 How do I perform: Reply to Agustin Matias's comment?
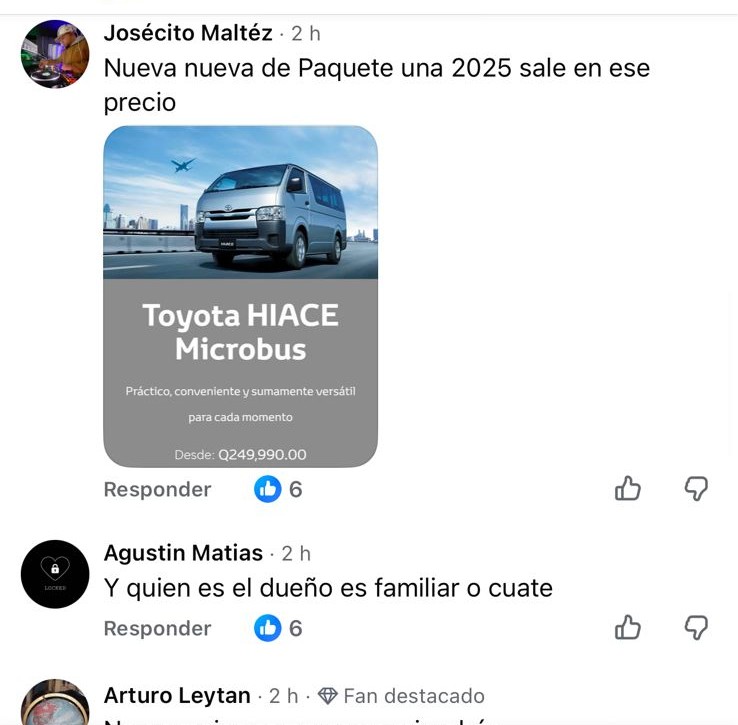click(157, 628)
